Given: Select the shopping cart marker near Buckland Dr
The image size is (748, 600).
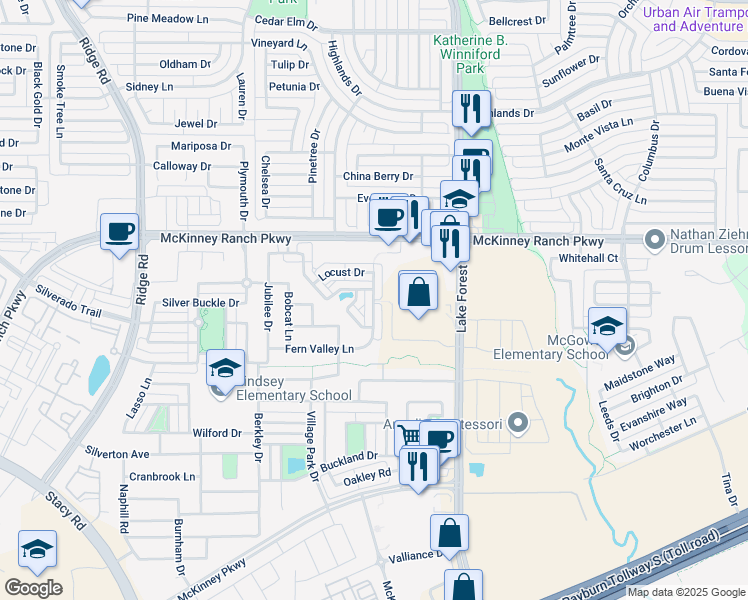Looking at the screenshot, I should 409,437.
